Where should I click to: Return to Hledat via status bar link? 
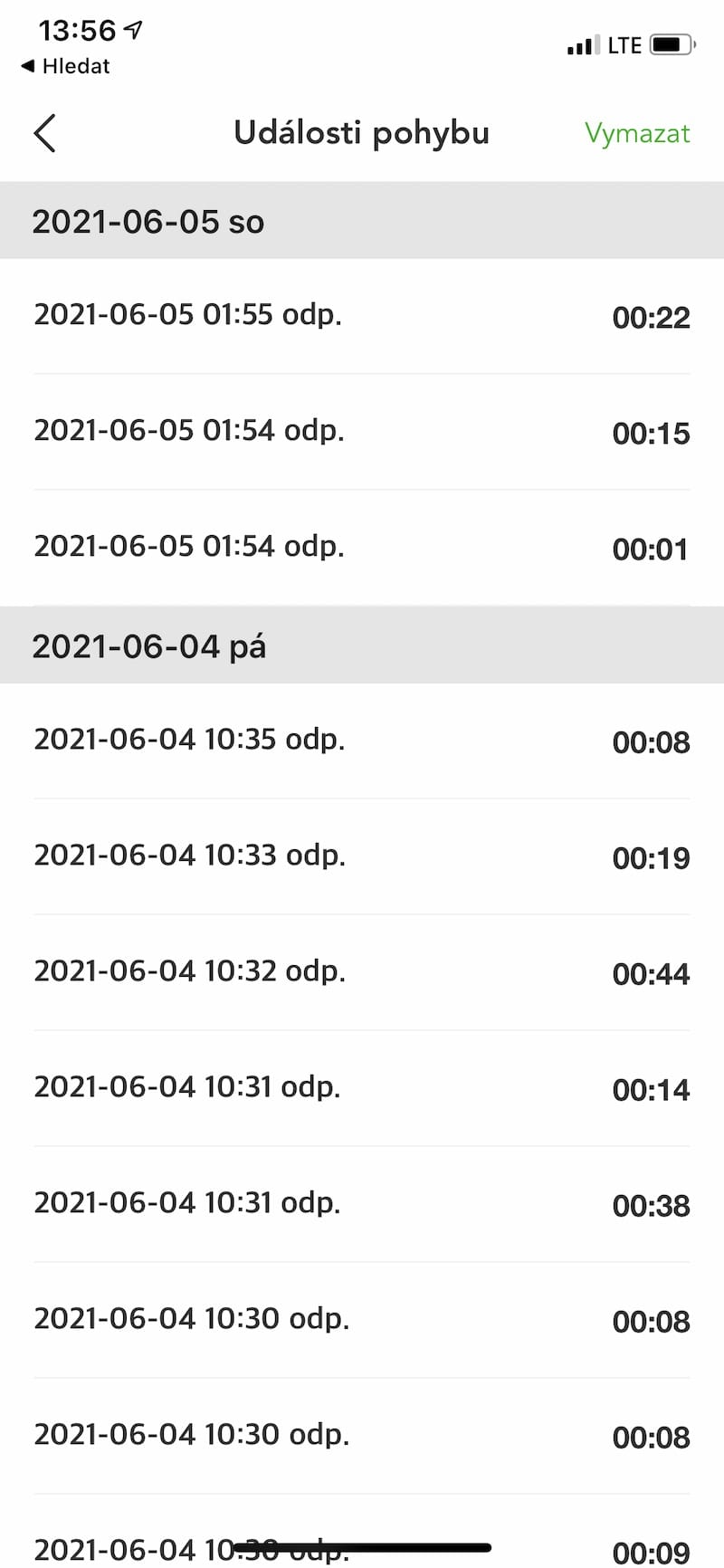pyautogui.click(x=65, y=66)
